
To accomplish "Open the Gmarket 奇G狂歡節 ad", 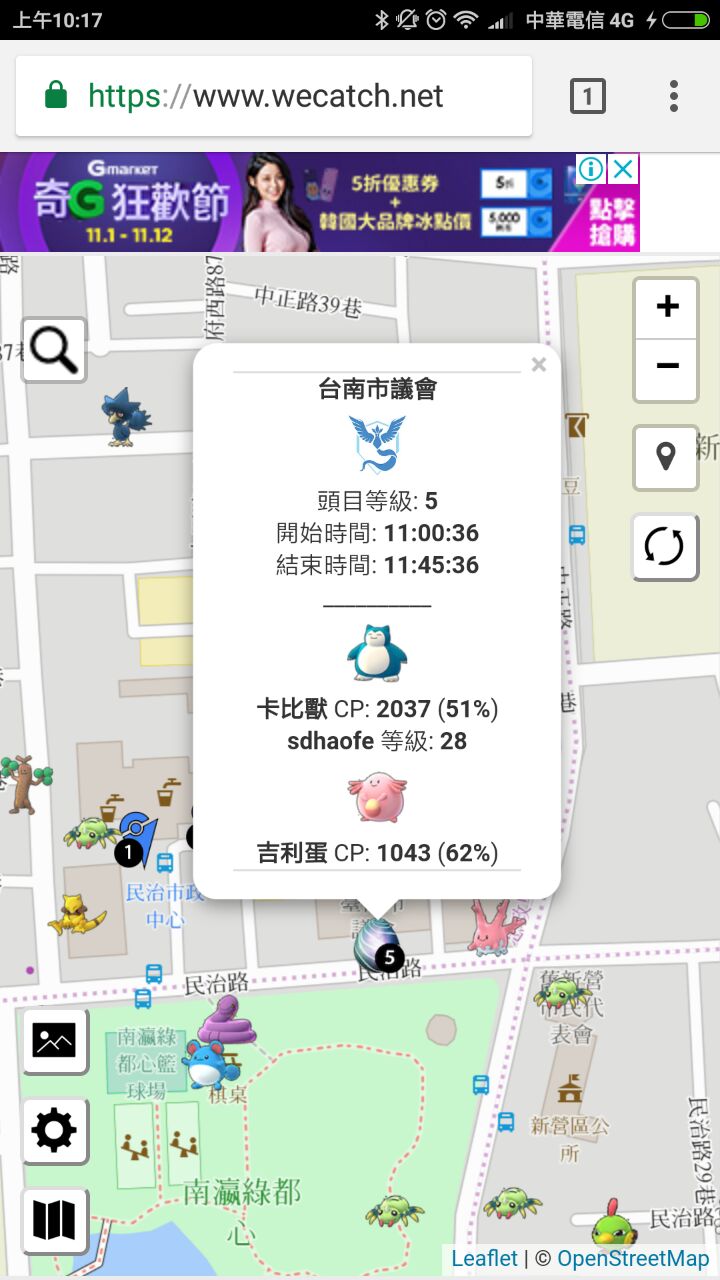I will (300, 201).
